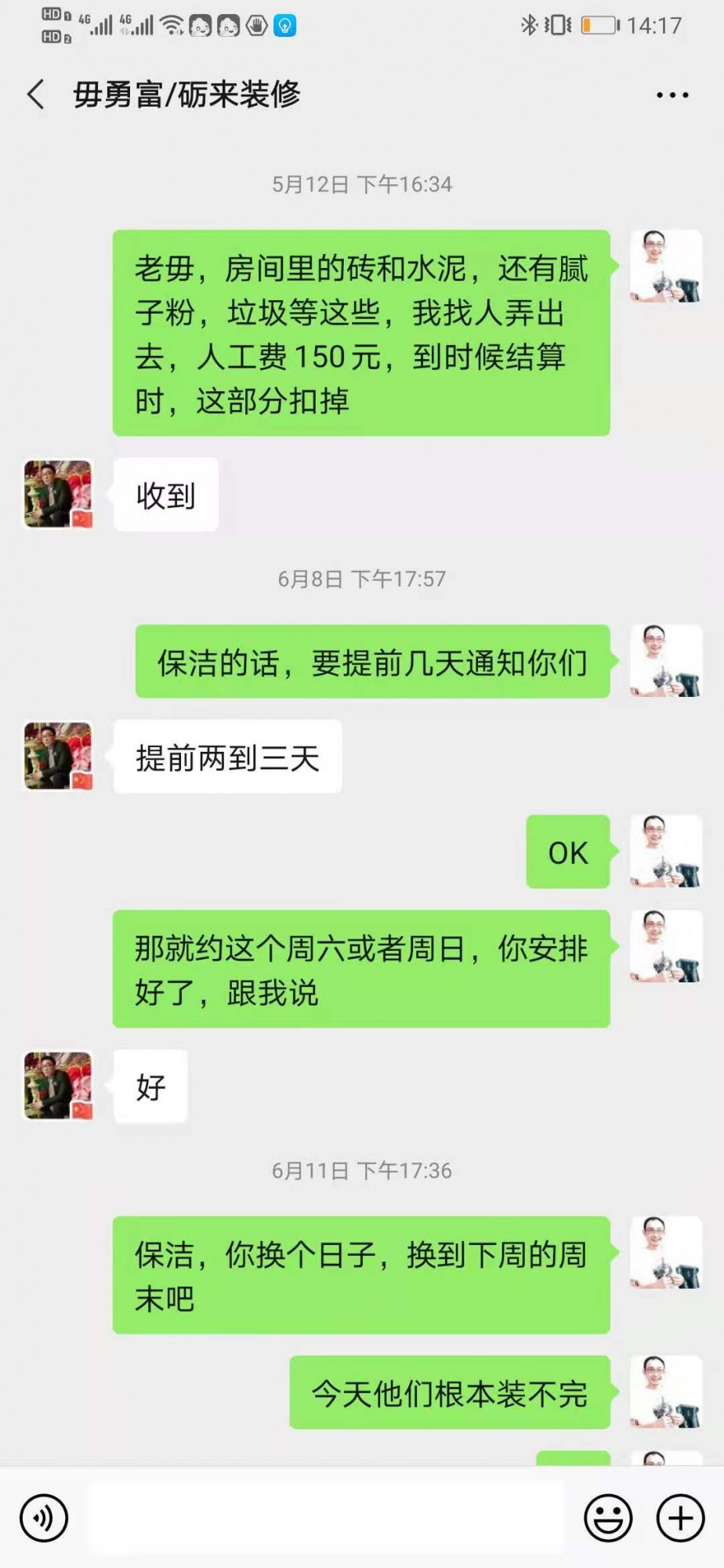Tap your avatar beside 保洁的话 message
Screen dimensions: 724x1568
tap(665, 661)
